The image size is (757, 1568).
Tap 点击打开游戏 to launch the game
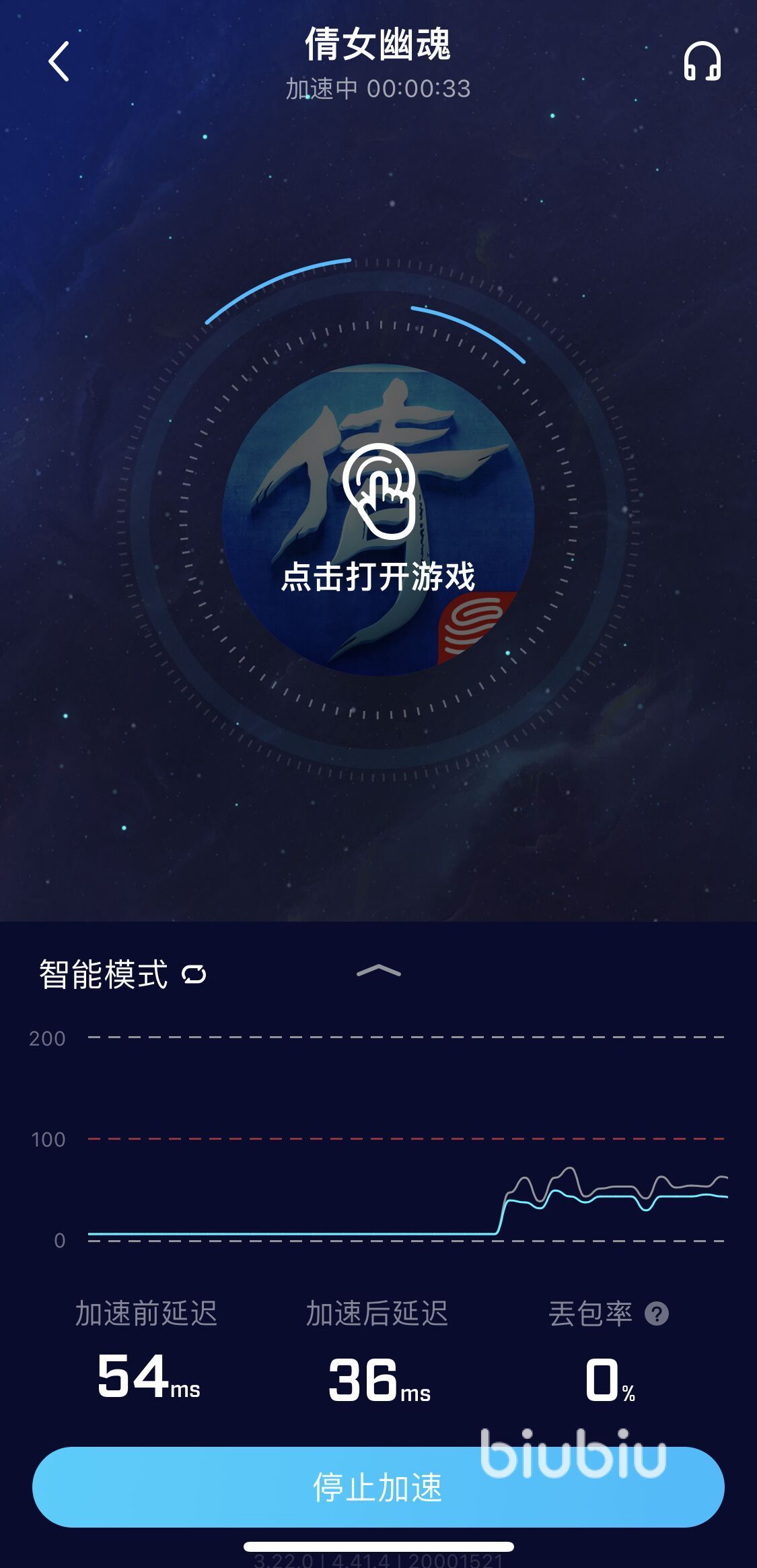378,520
